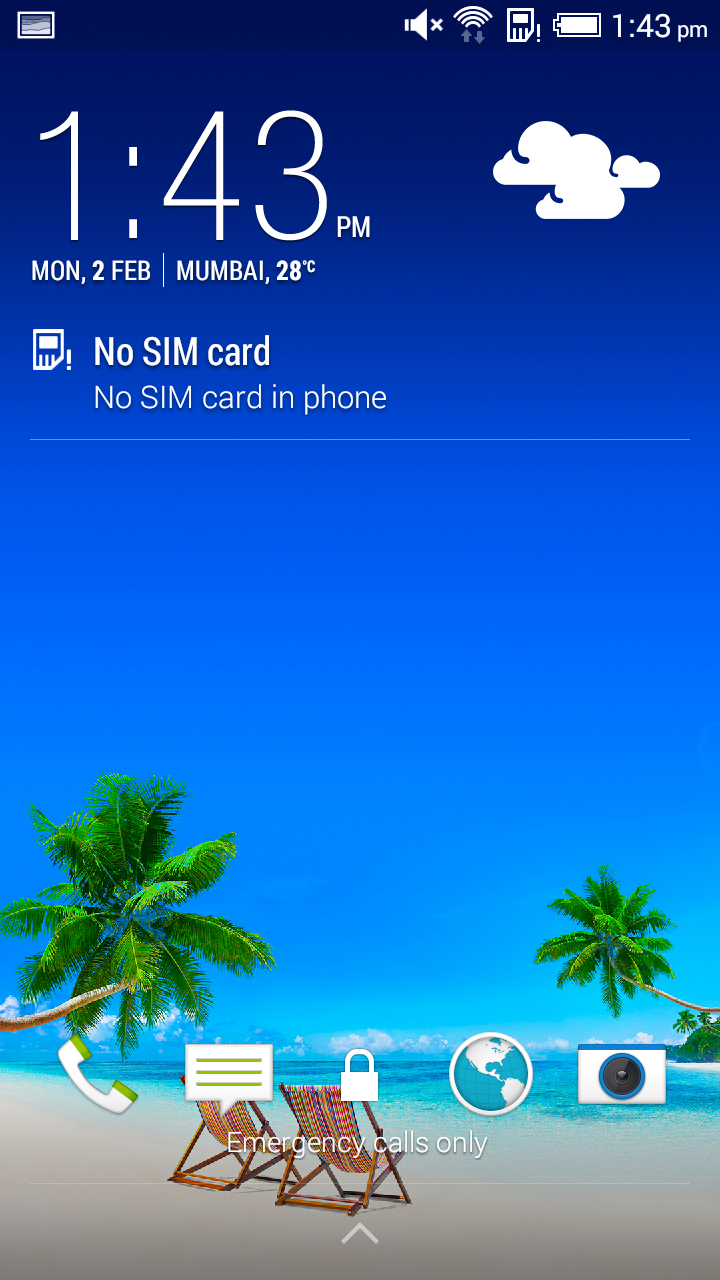Image resolution: width=720 pixels, height=1280 pixels.
Task: Tap the weather cloud widget
Action: [575, 170]
